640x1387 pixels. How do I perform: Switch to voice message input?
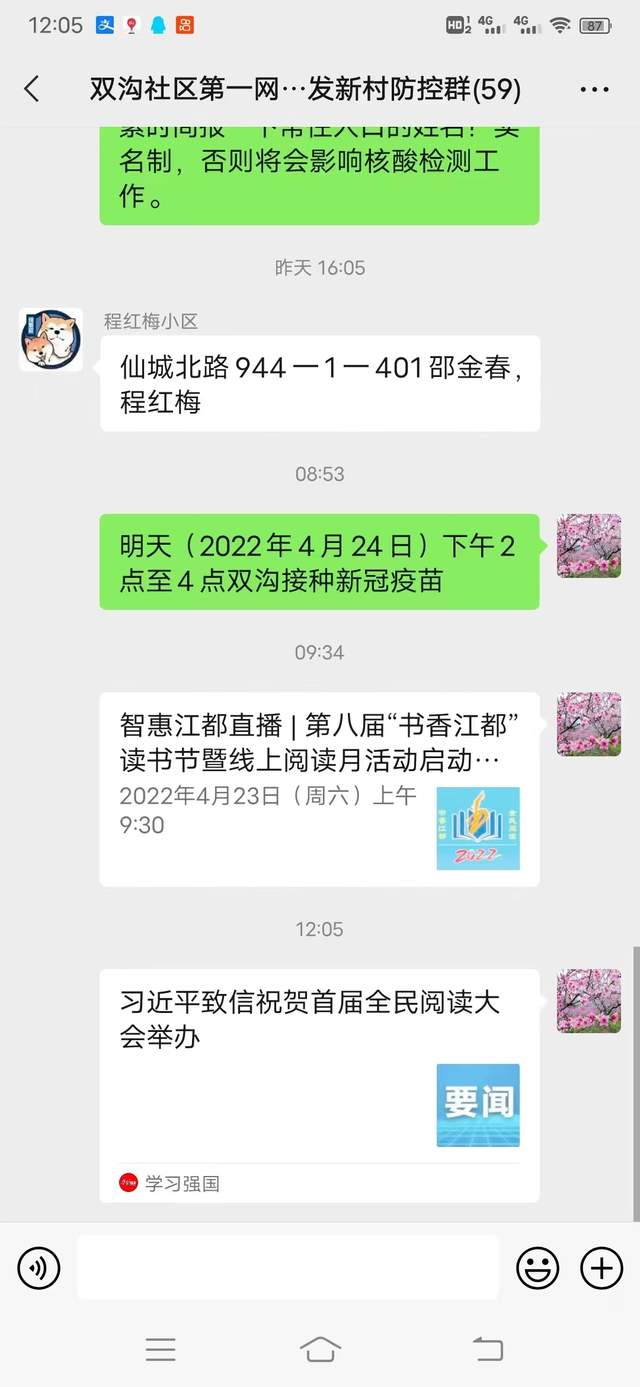39,1269
